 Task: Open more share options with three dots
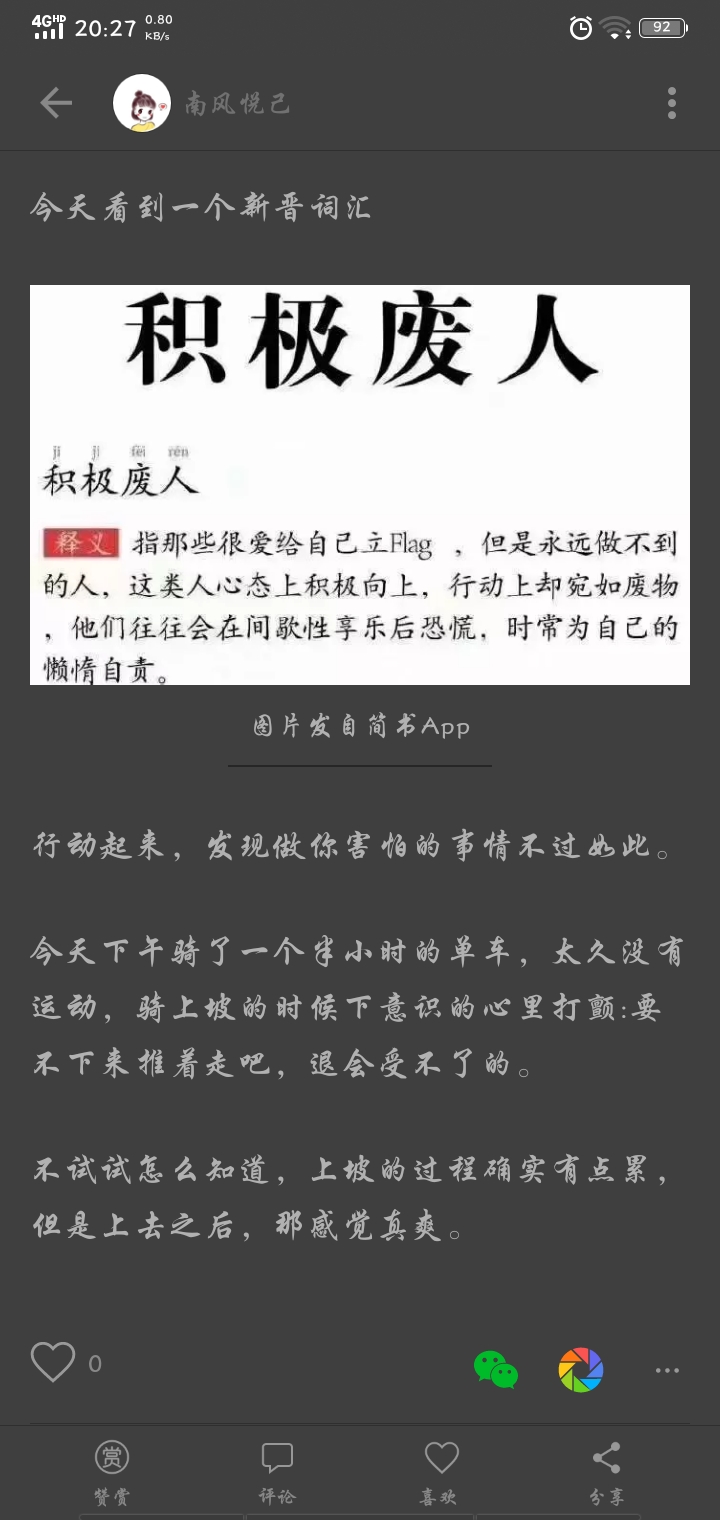[x=667, y=1370]
